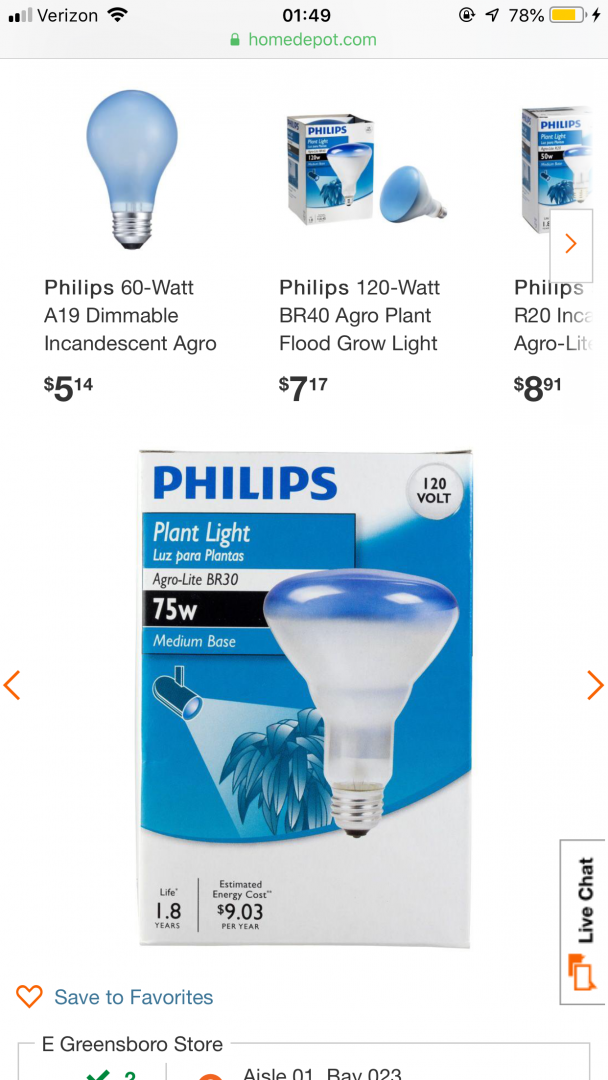Enlarge the Philips 75w Plant Light image

coord(304,698)
